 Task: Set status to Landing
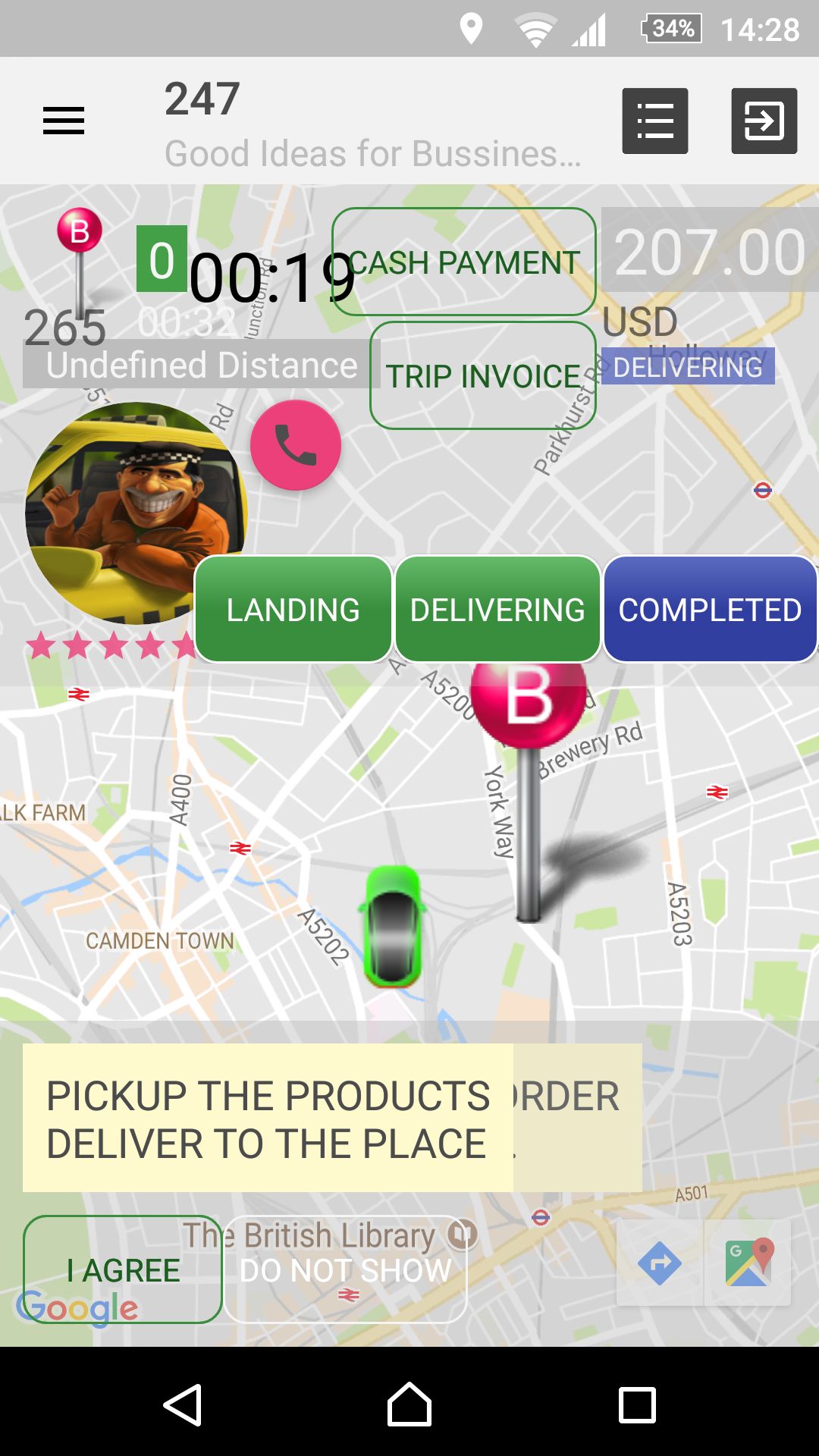293,609
